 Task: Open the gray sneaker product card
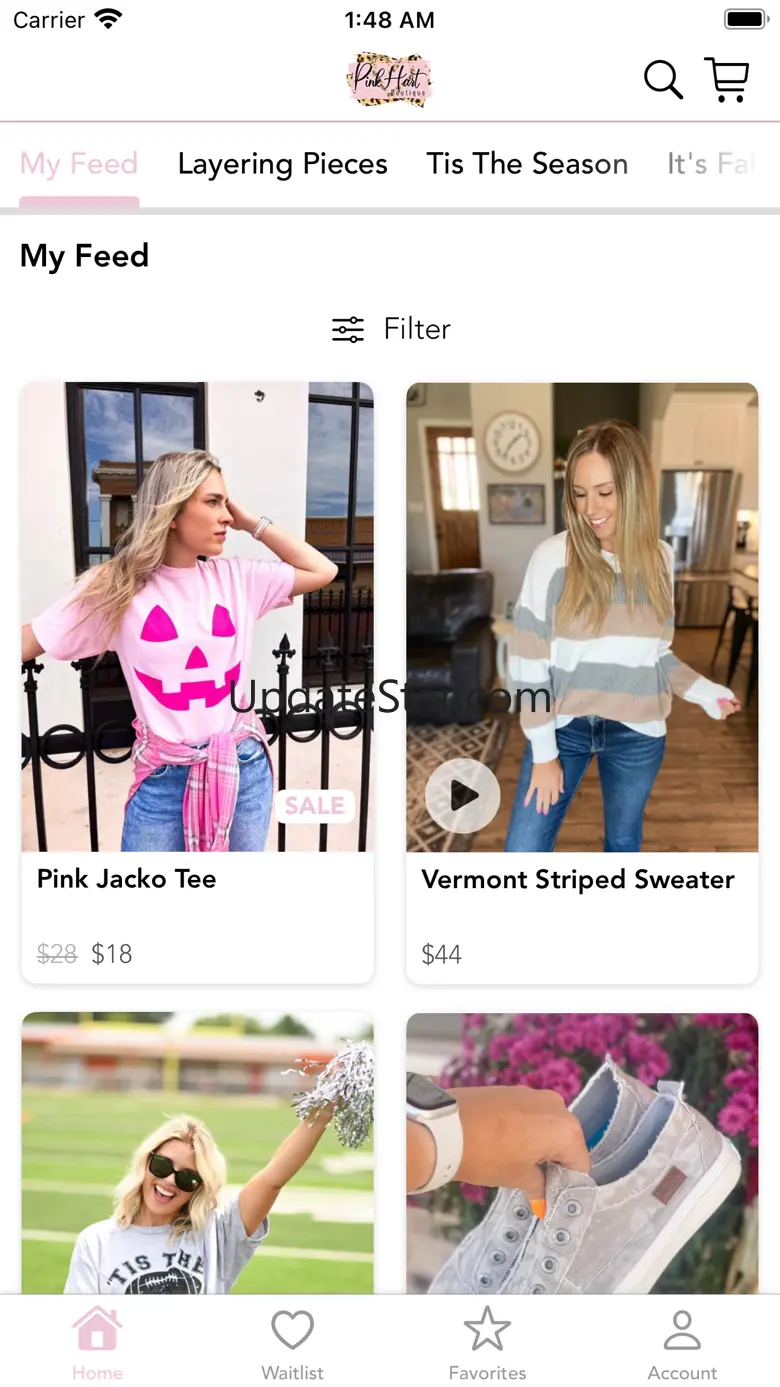[582, 1153]
